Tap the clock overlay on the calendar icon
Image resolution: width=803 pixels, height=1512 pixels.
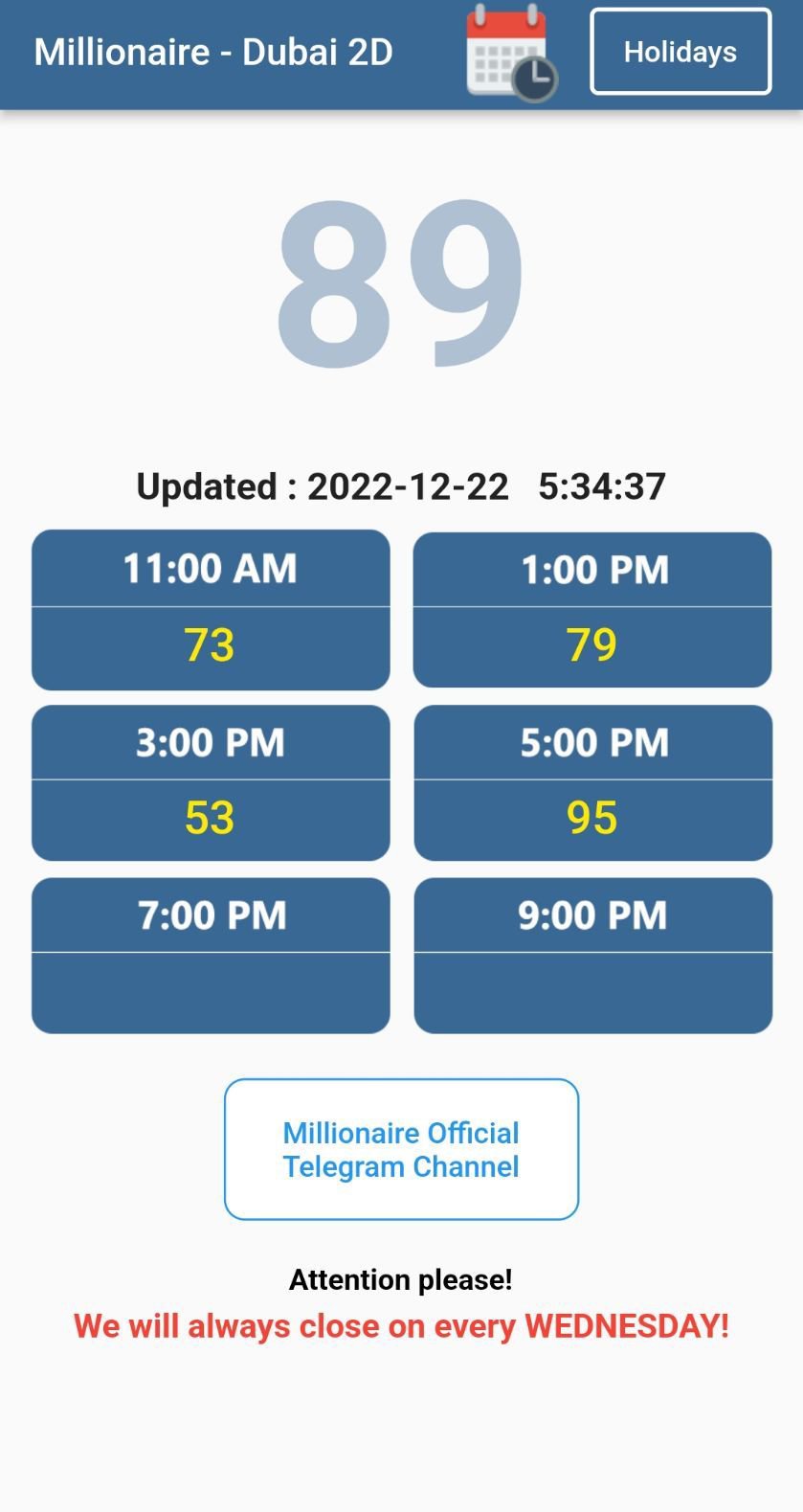pyautogui.click(x=534, y=78)
